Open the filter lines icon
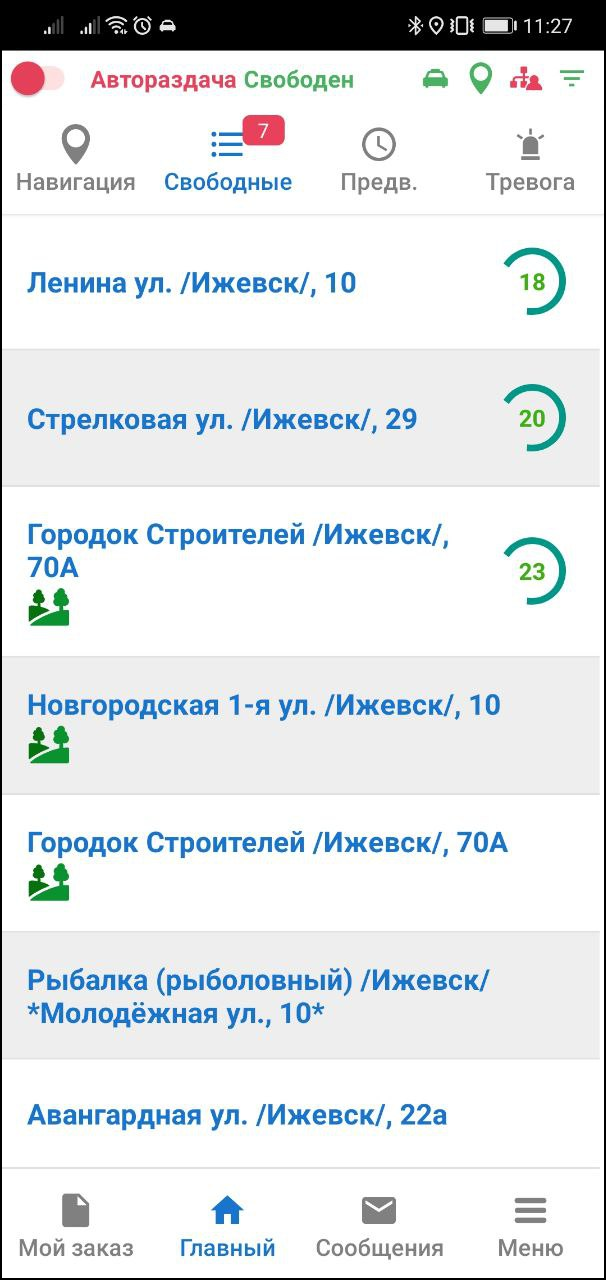 572,79
